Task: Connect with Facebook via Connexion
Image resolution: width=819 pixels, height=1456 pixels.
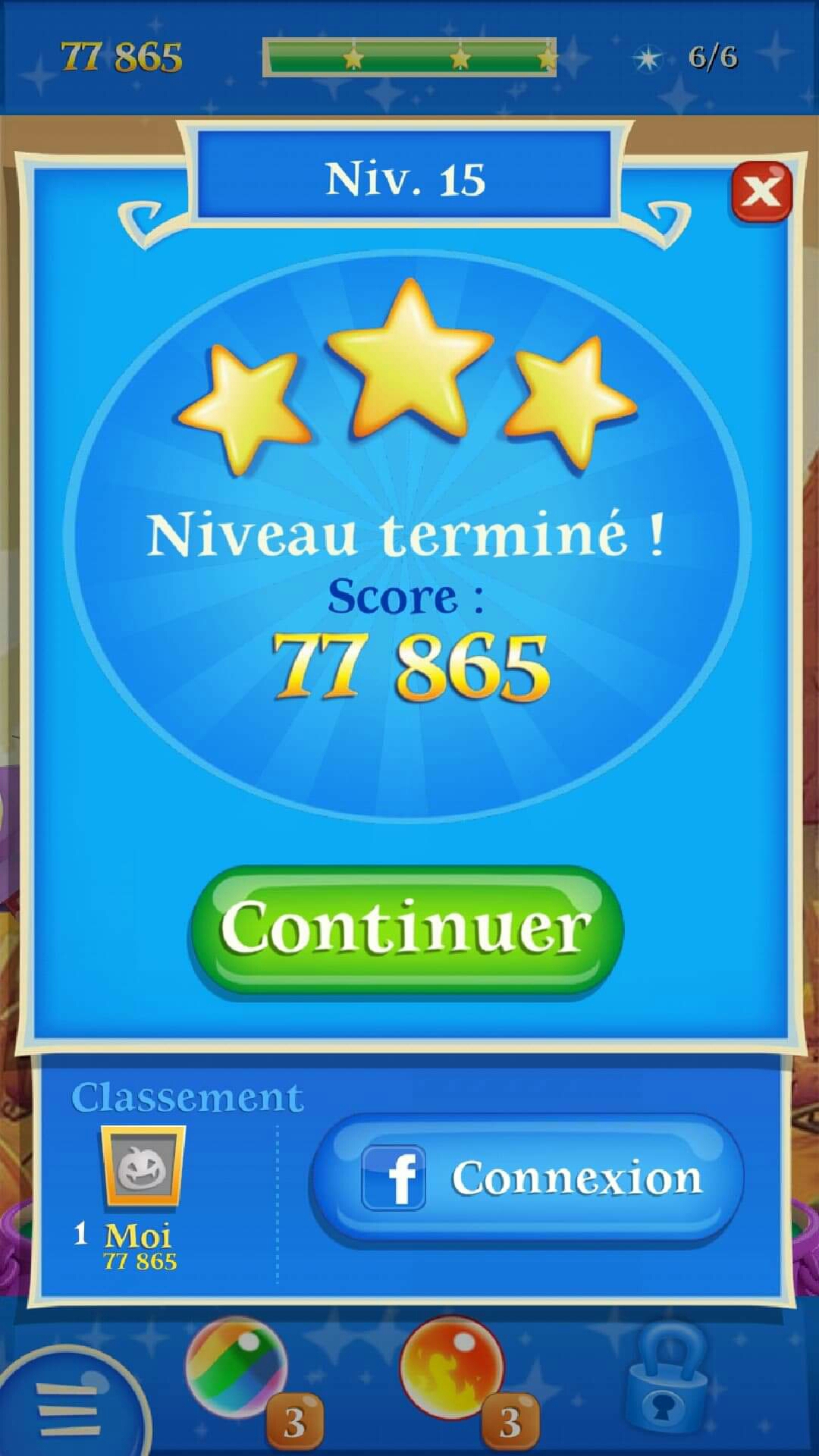Action: (527, 1178)
